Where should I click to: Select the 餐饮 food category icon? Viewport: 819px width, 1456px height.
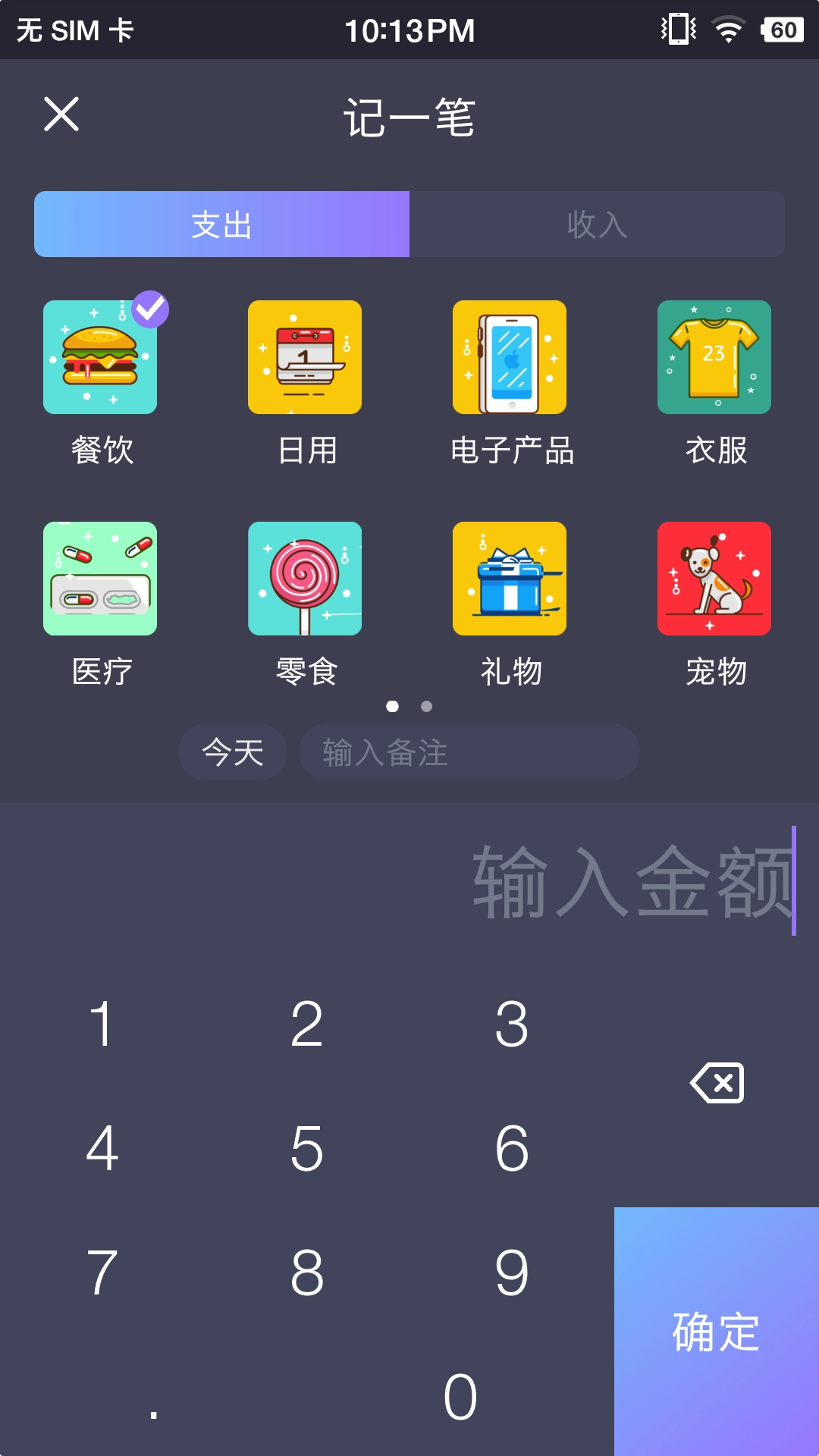[100, 356]
